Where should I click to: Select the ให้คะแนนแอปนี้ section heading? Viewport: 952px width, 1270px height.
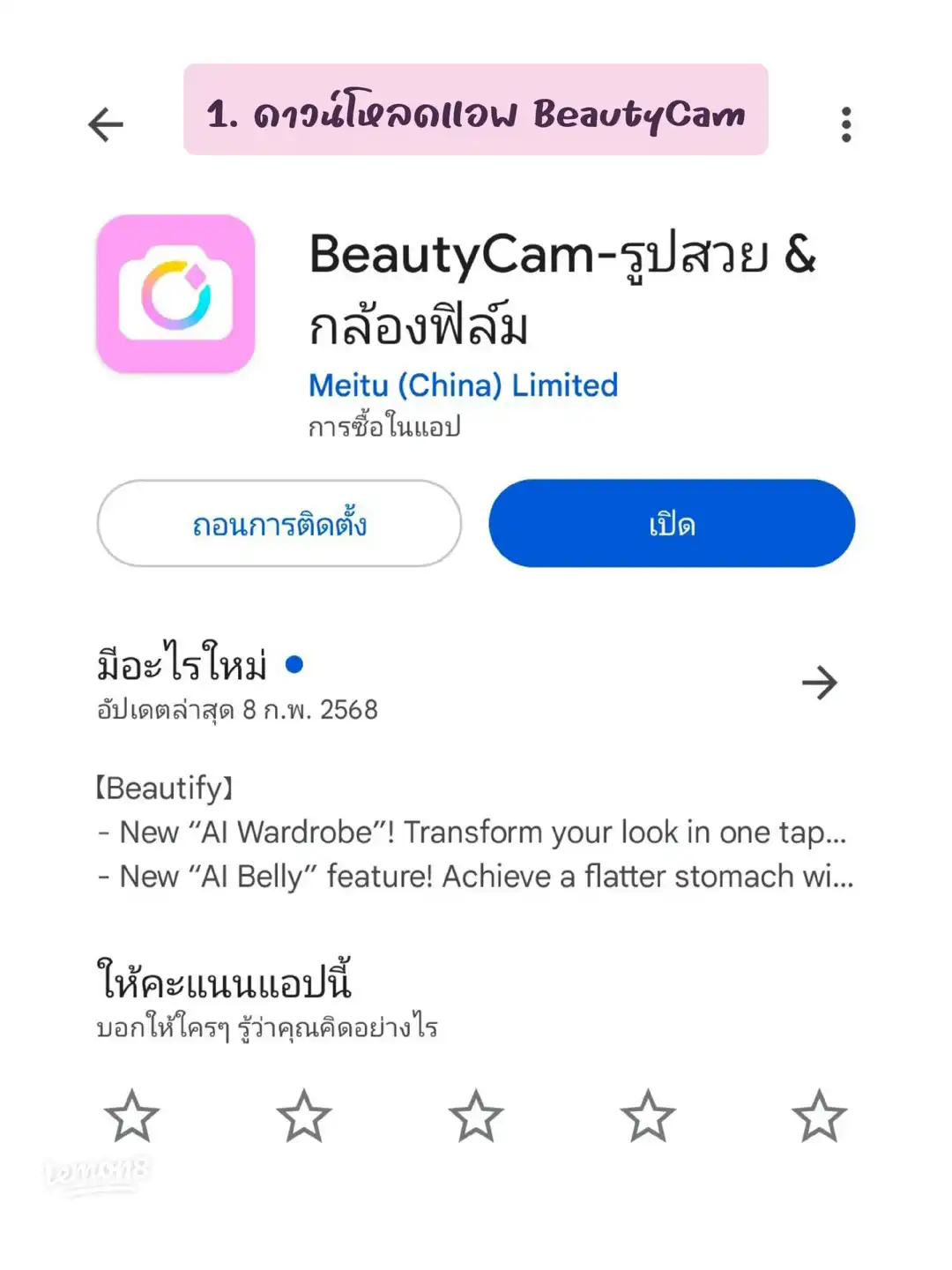[226, 979]
